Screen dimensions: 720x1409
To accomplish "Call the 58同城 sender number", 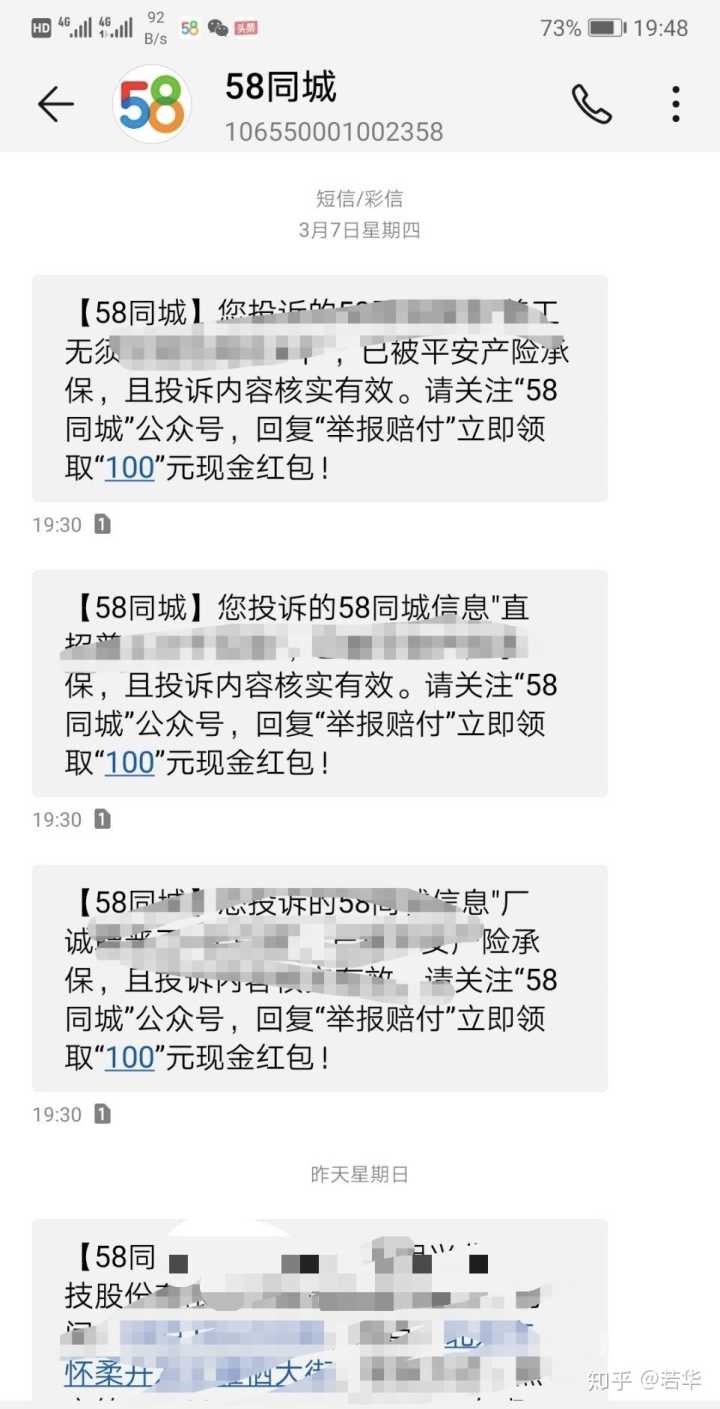I will tap(591, 104).
